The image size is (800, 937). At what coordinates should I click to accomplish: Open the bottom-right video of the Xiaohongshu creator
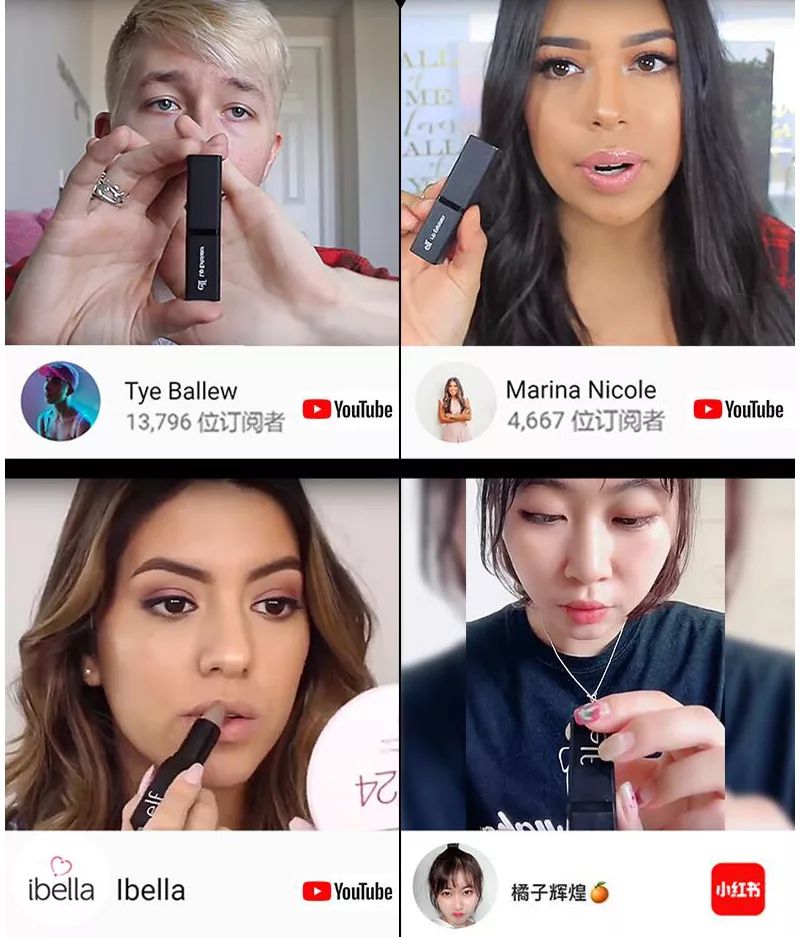[600, 650]
